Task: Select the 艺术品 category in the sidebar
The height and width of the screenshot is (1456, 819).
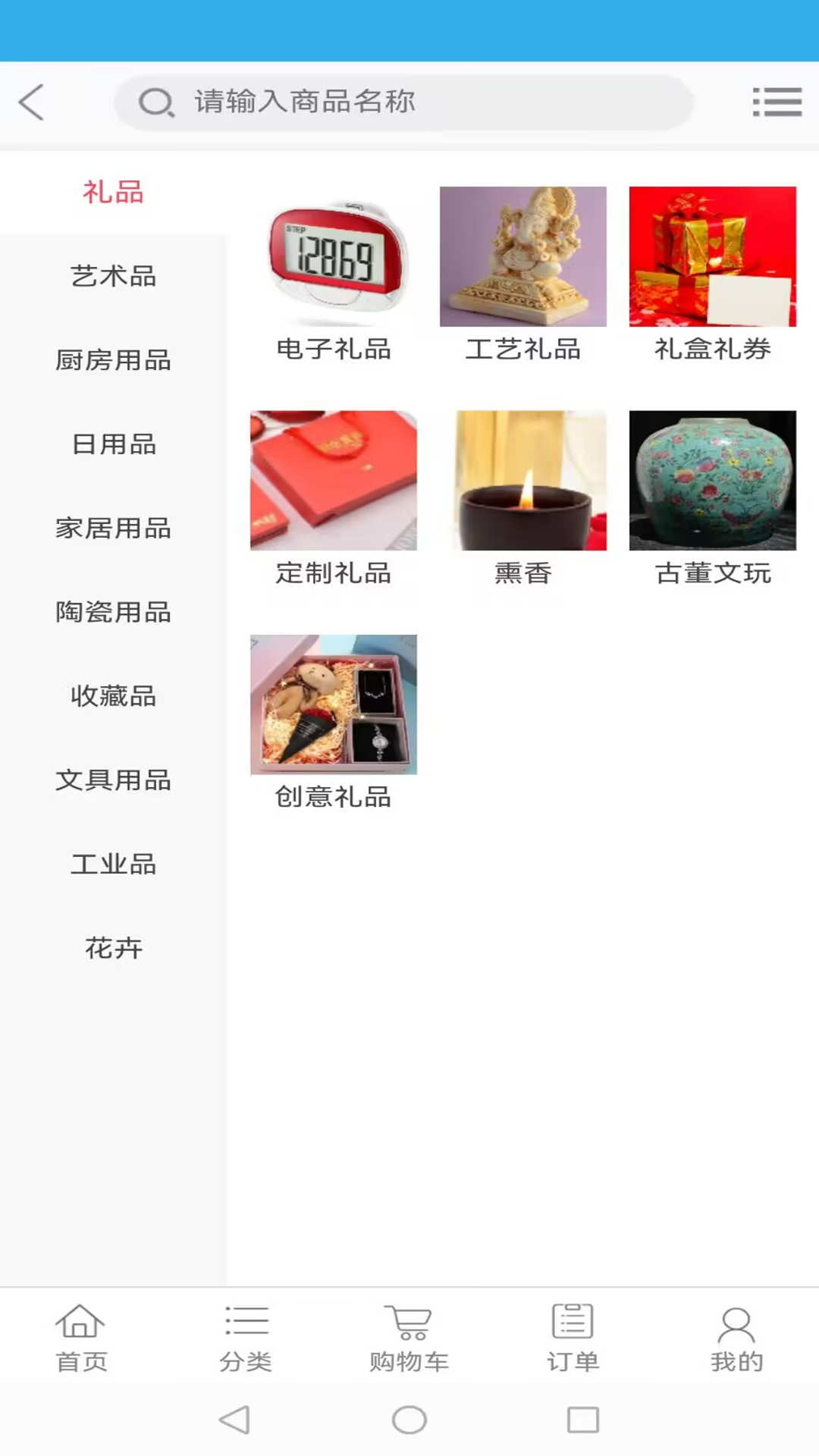Action: pyautogui.click(x=114, y=278)
